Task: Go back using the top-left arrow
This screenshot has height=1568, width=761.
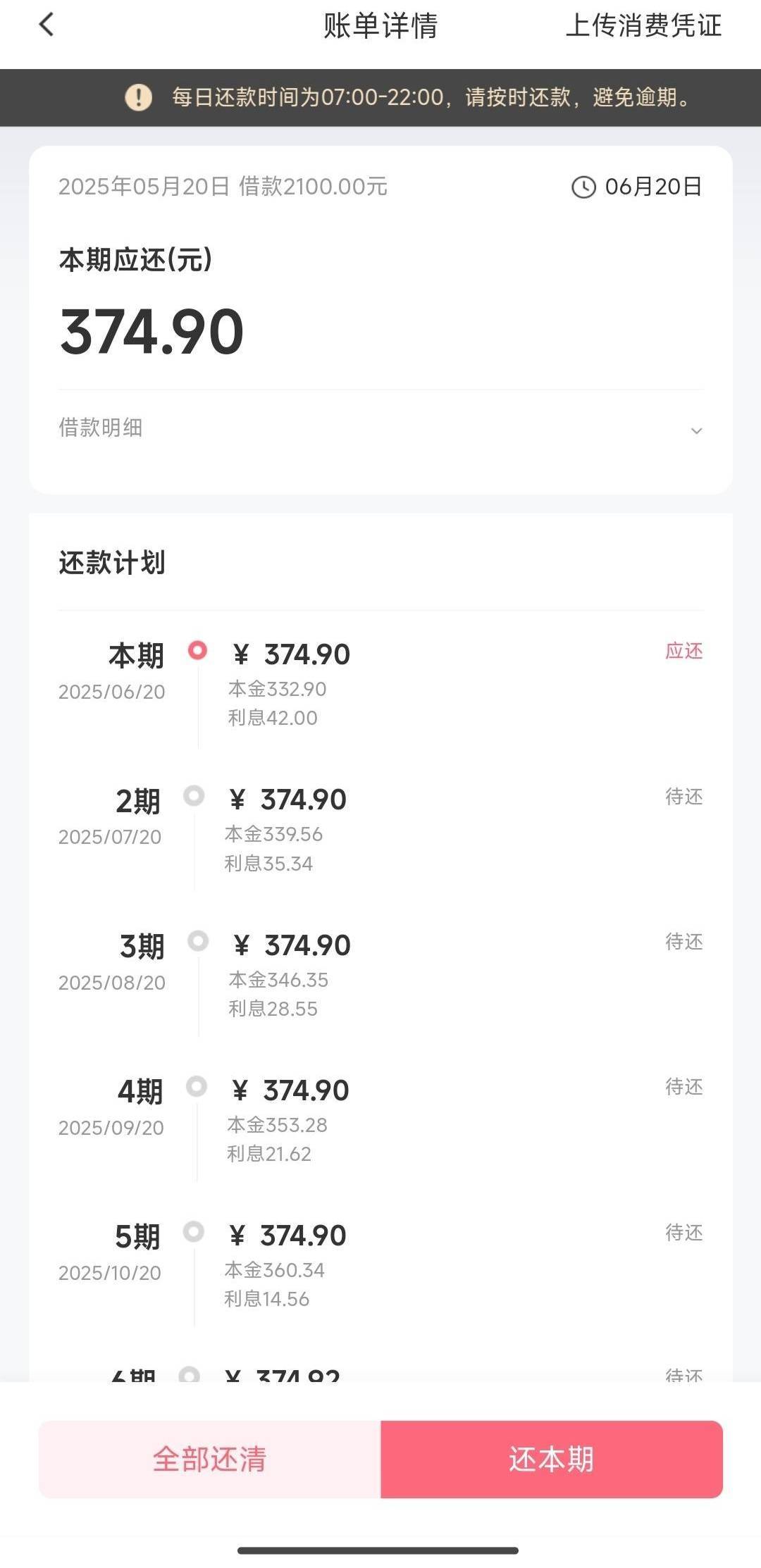Action: pyautogui.click(x=47, y=25)
